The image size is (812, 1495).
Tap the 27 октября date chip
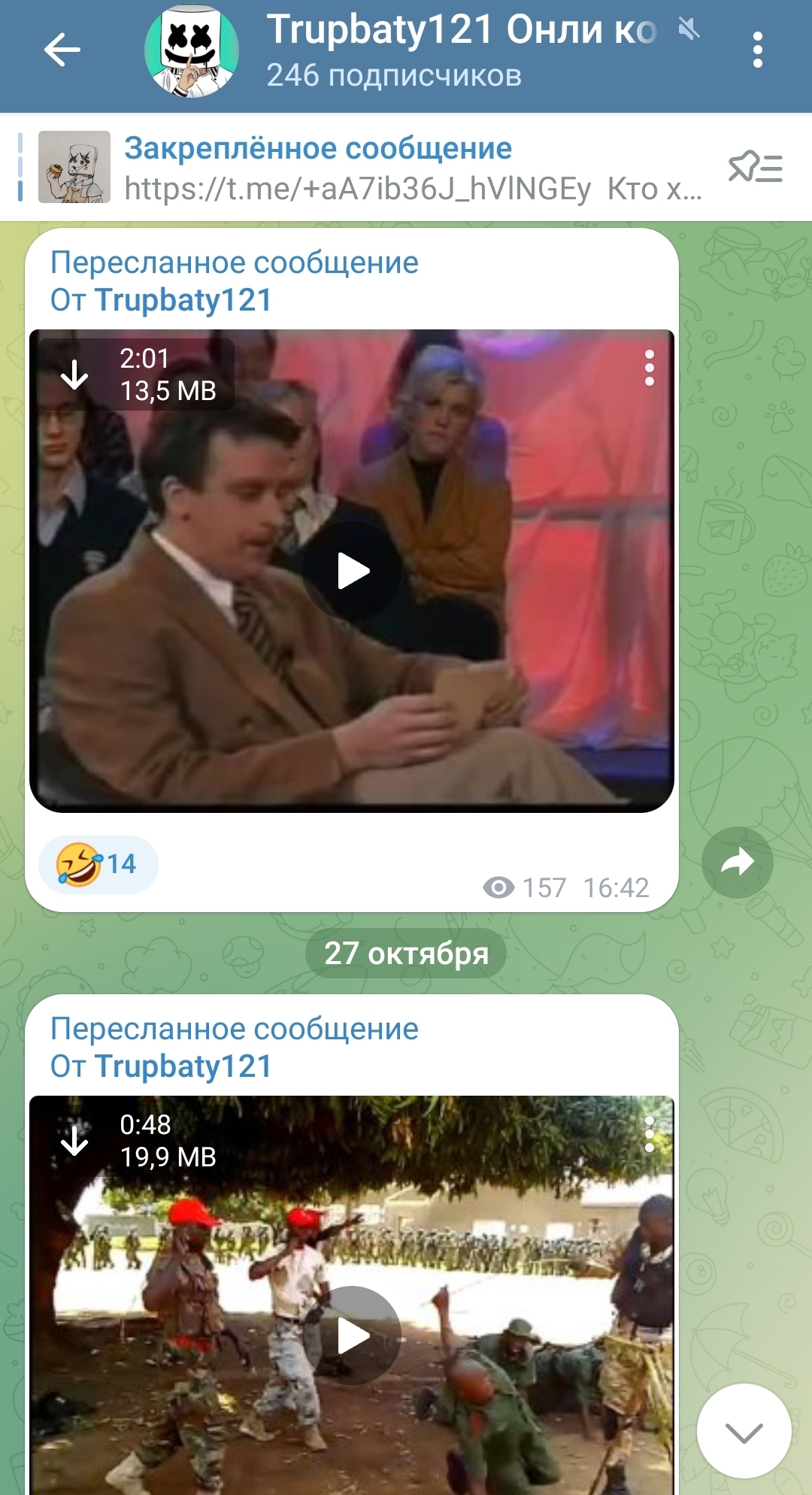point(406,954)
